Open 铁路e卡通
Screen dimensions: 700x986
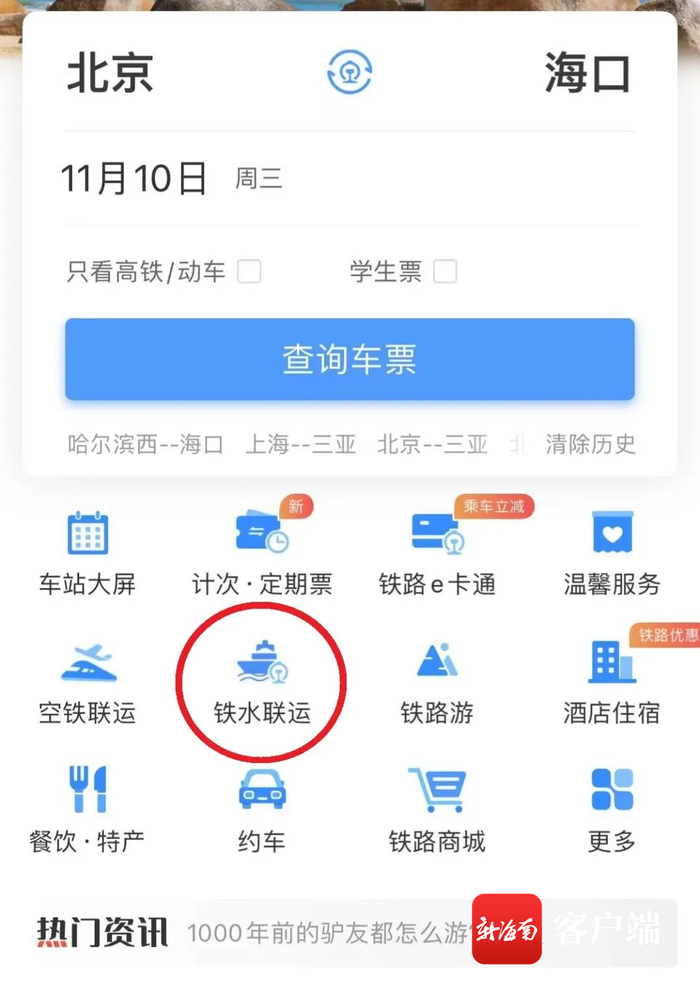pos(437,553)
